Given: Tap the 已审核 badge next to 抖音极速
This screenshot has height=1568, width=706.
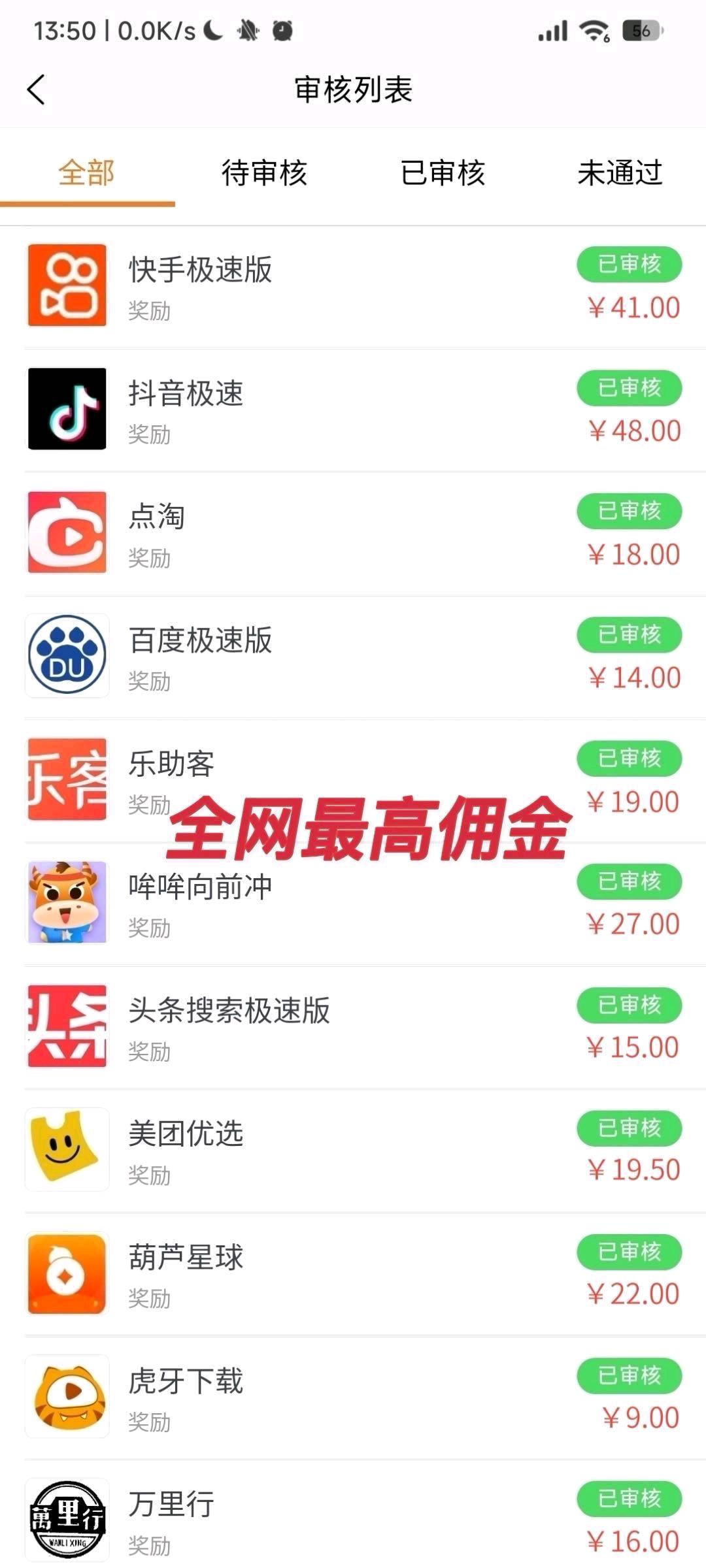Looking at the screenshot, I should coord(630,388).
